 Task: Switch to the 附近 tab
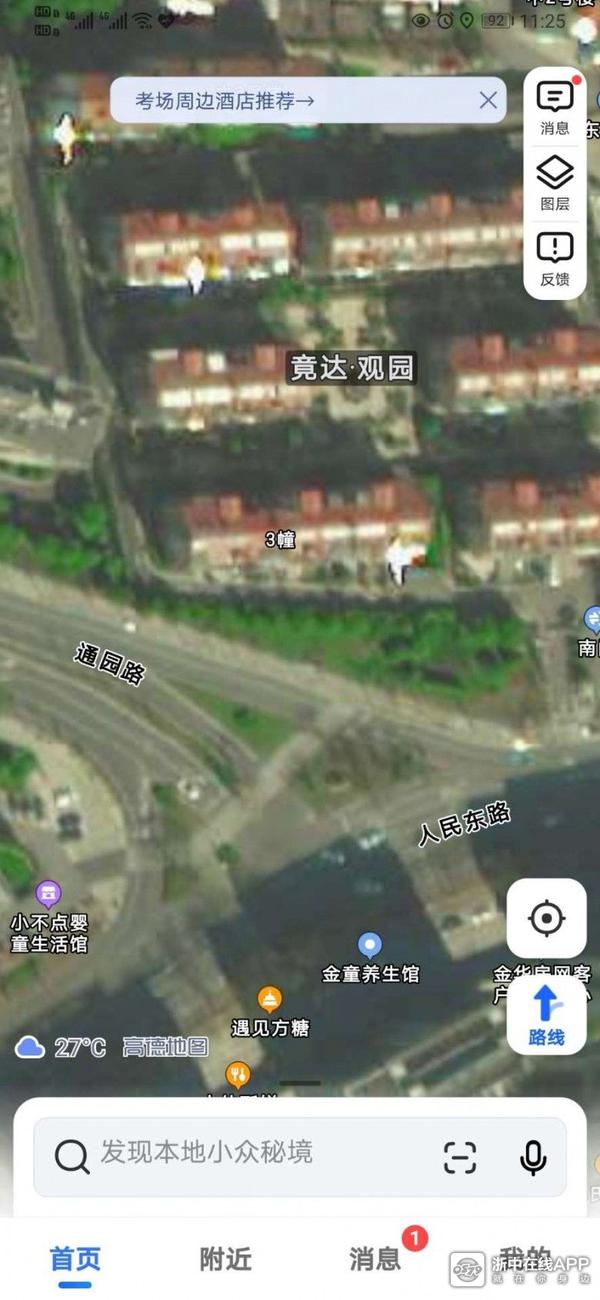[x=225, y=1260]
